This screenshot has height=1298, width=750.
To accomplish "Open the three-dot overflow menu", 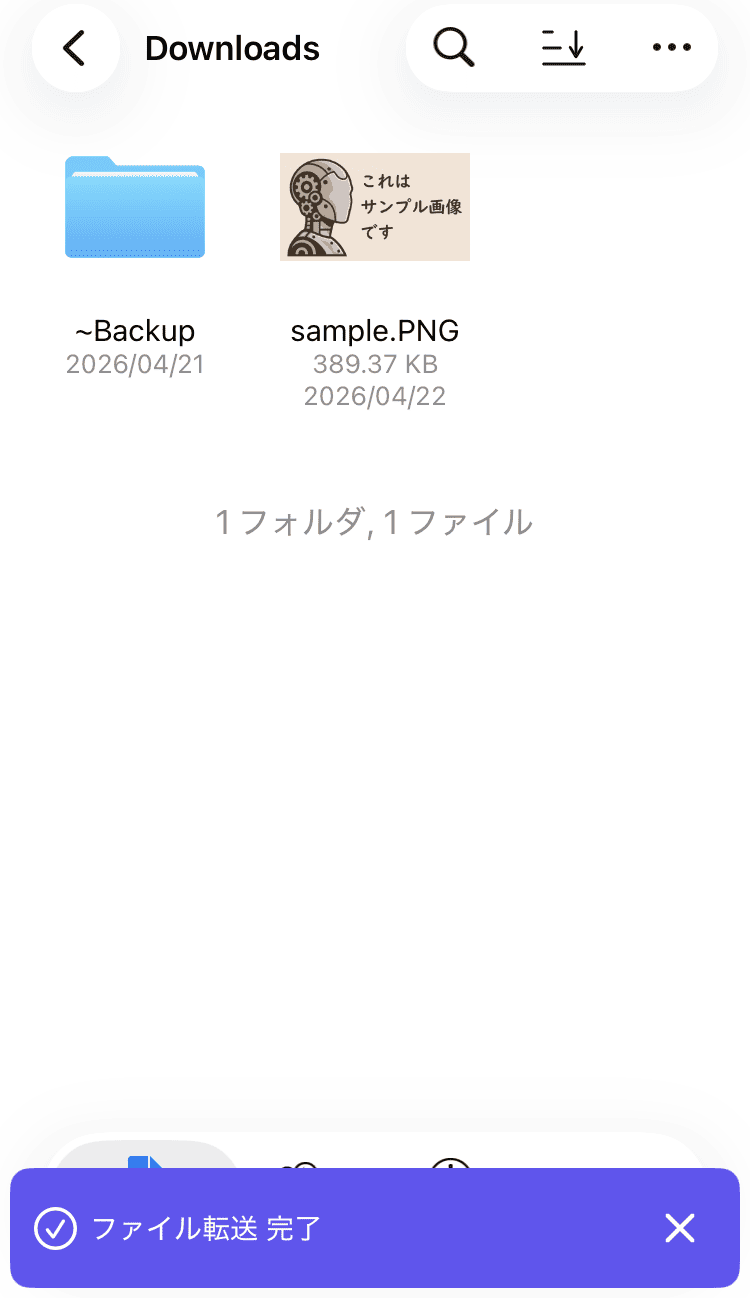I will [671, 48].
